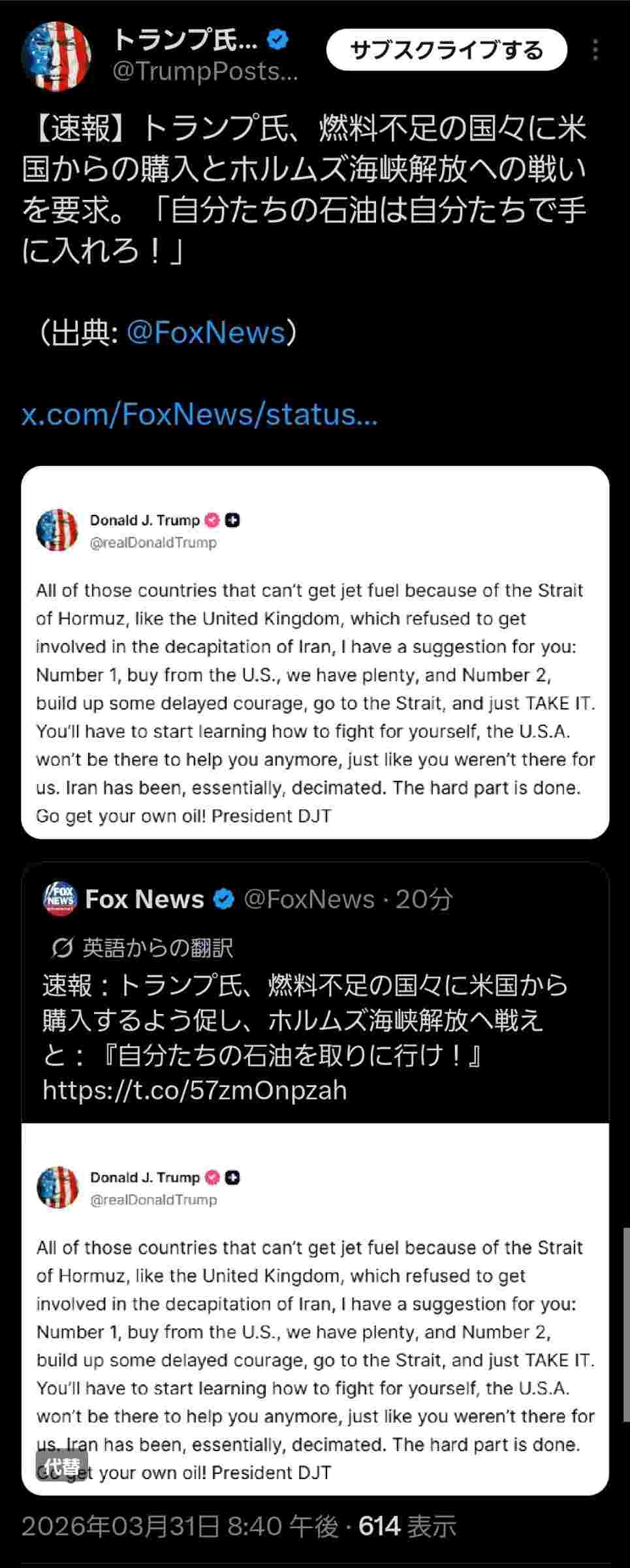Open the post's three-dot overflow menu

pyautogui.click(x=595, y=50)
